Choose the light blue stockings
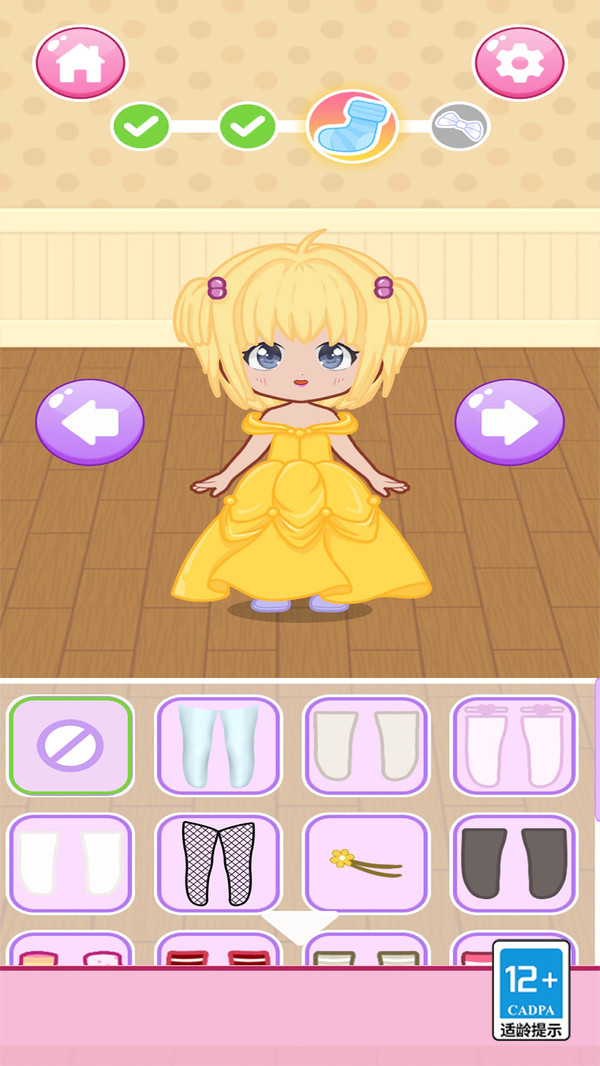 pyautogui.click(x=218, y=745)
